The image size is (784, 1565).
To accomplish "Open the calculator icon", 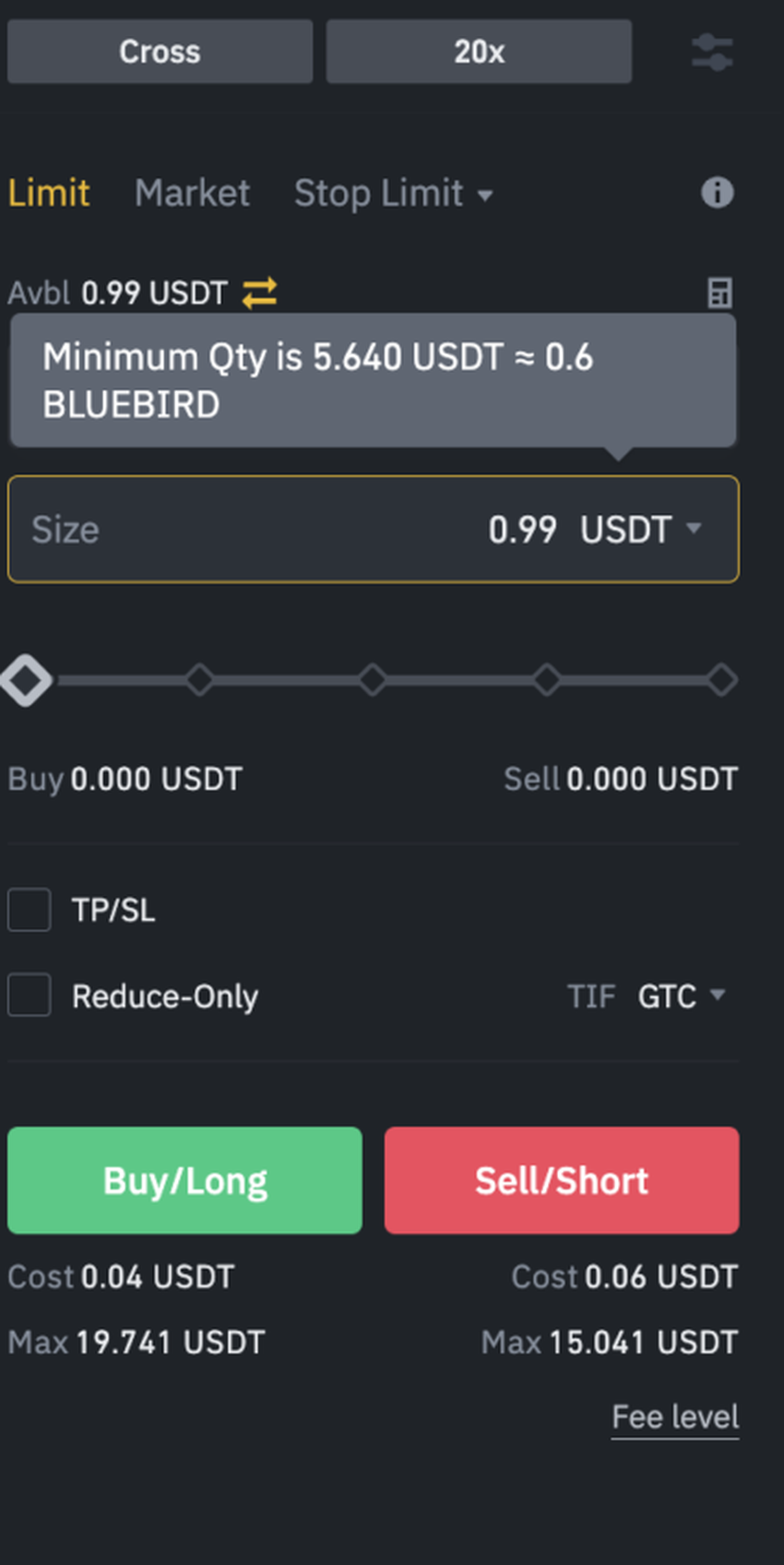I will [719, 293].
